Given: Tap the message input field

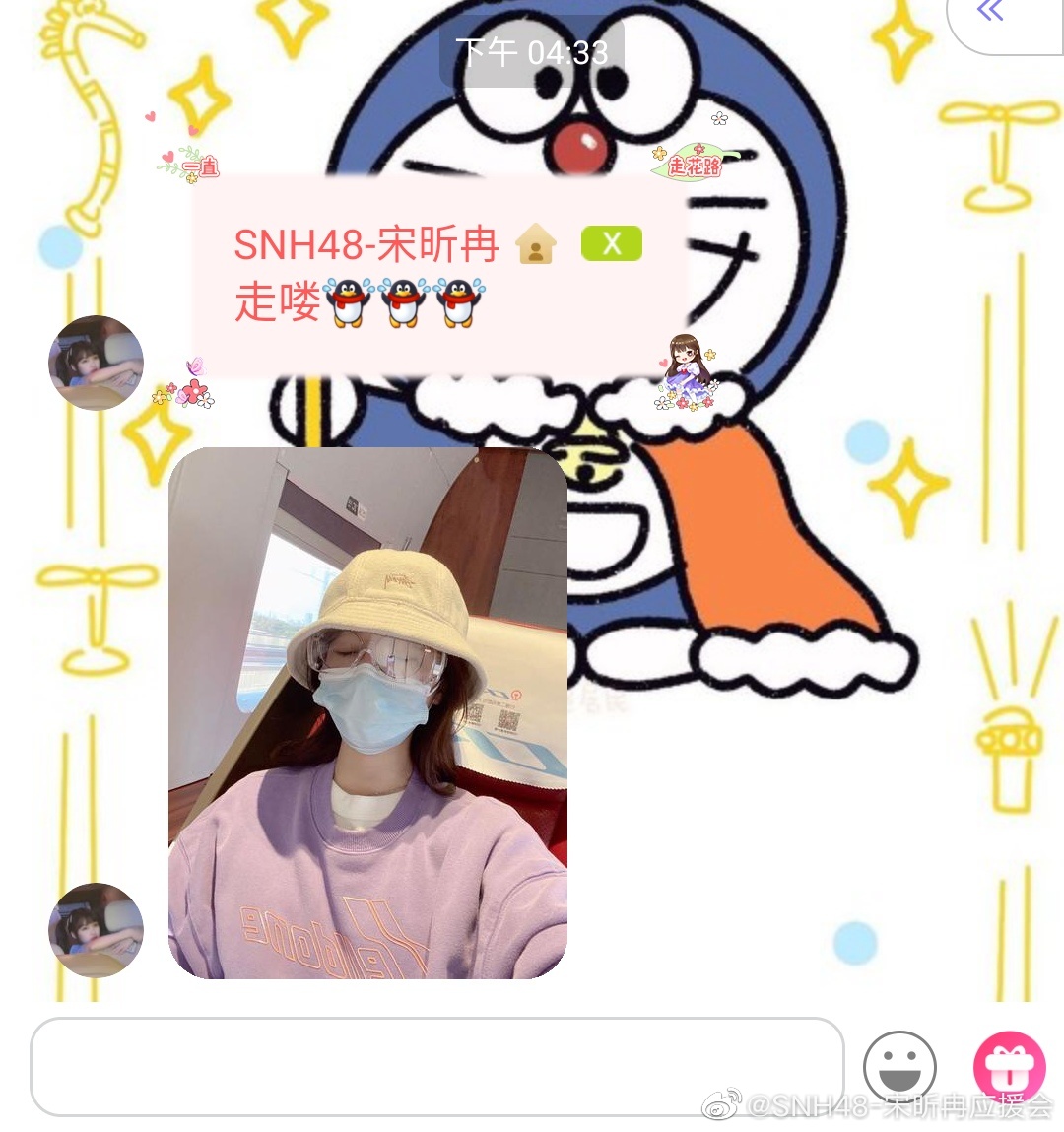Looking at the screenshot, I should pyautogui.click(x=436, y=1066).
